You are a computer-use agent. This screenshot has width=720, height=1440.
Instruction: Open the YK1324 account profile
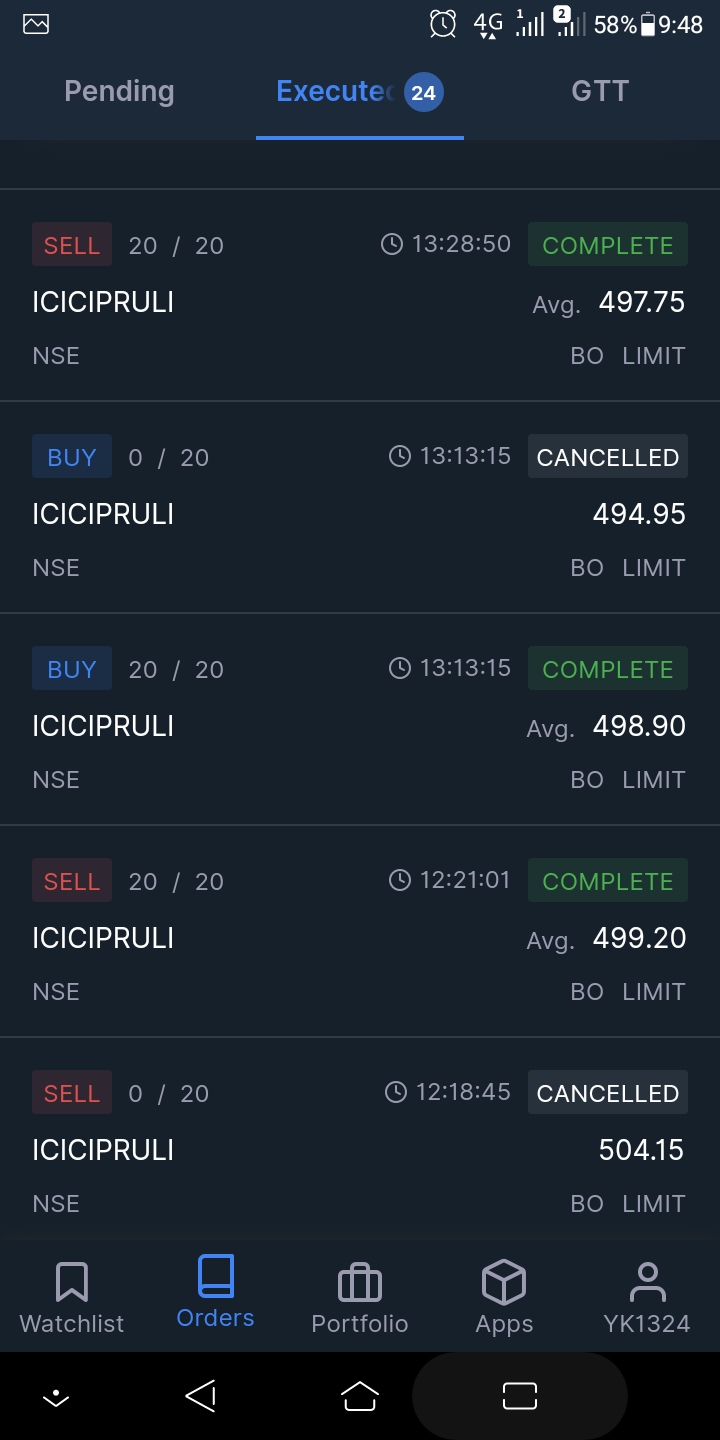pos(647,1298)
